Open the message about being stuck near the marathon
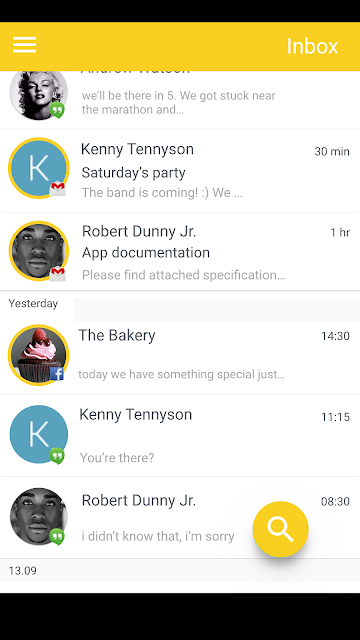360x640 pixels. click(180, 100)
